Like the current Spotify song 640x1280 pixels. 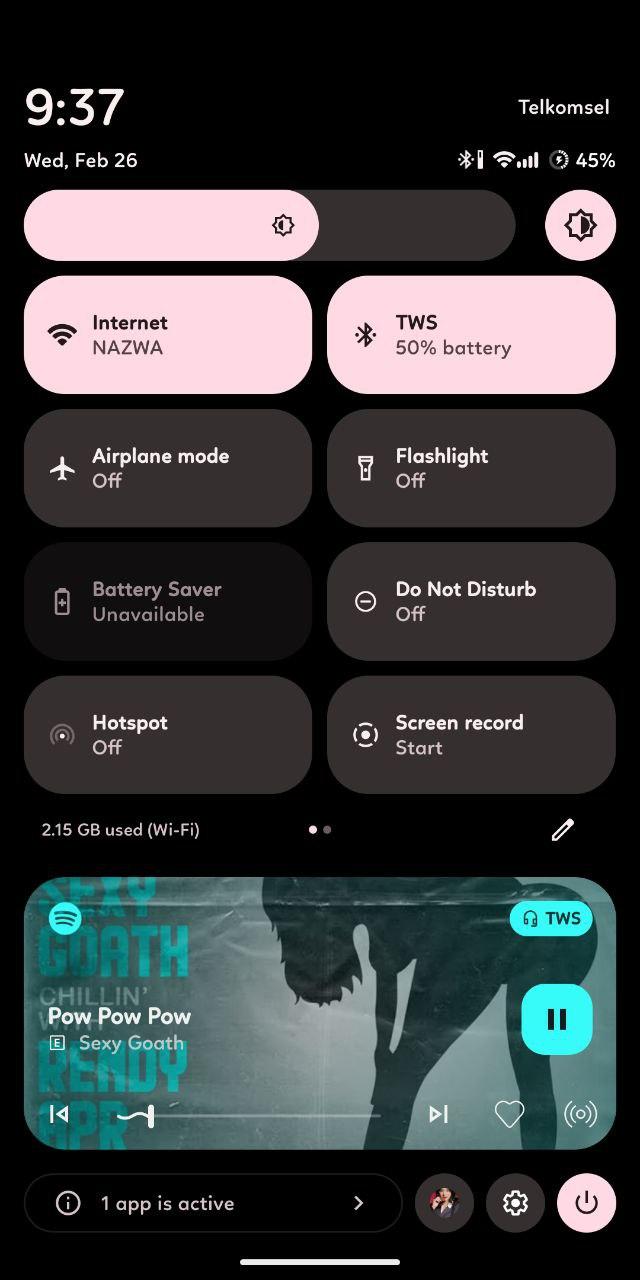[509, 1114]
